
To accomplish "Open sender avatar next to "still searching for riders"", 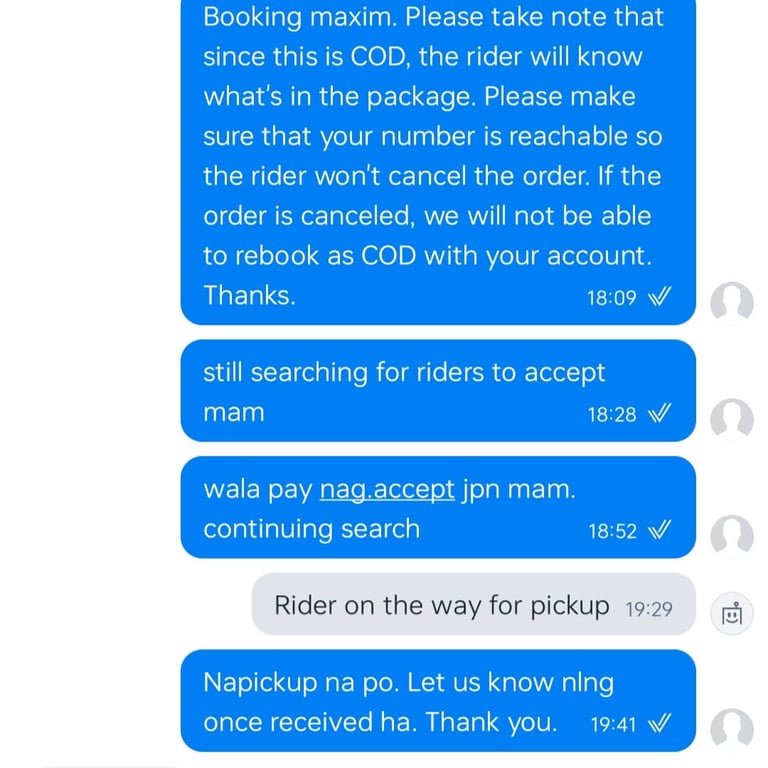I will pyautogui.click(x=732, y=418).
